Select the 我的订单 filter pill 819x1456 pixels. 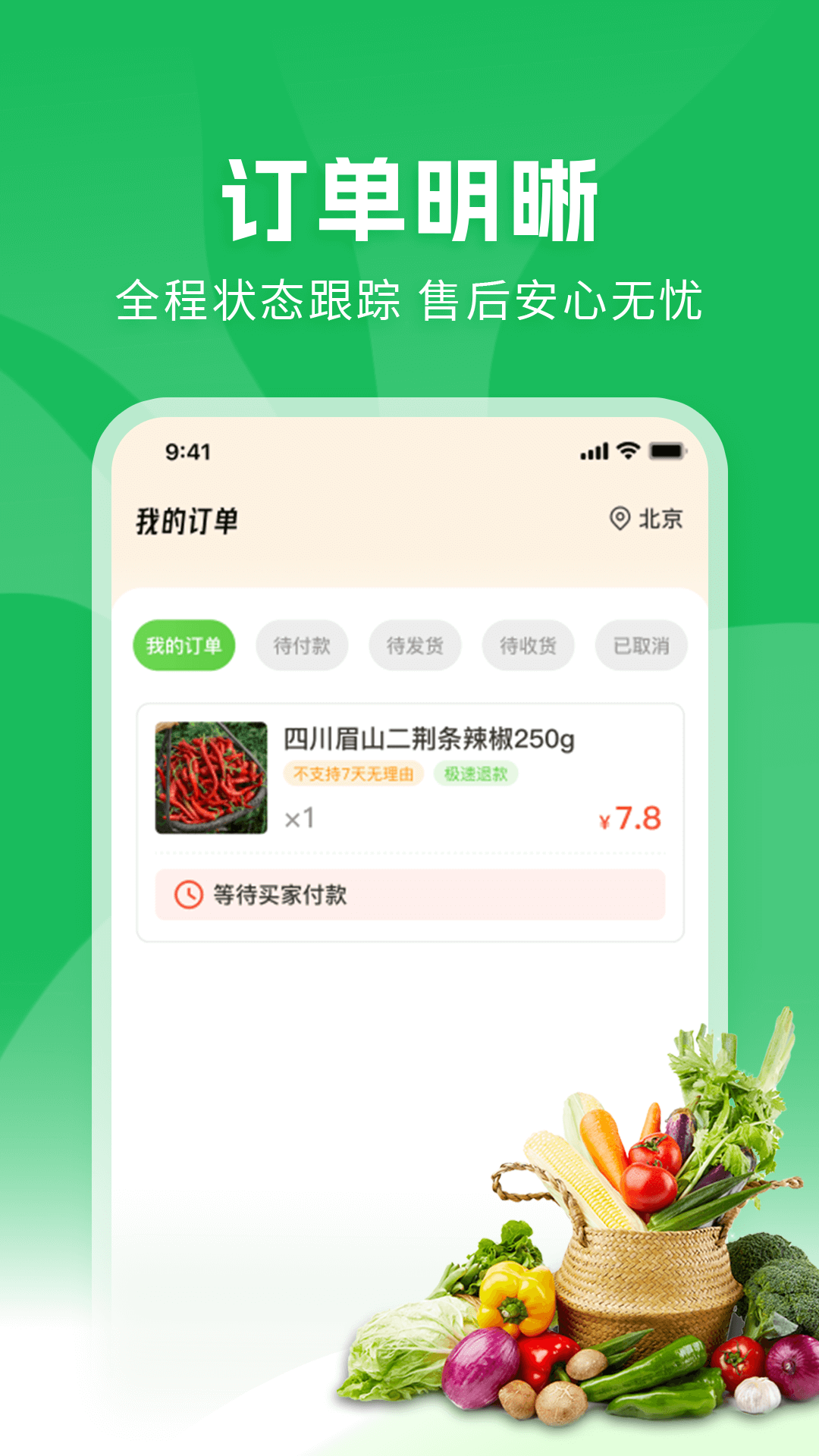186,645
